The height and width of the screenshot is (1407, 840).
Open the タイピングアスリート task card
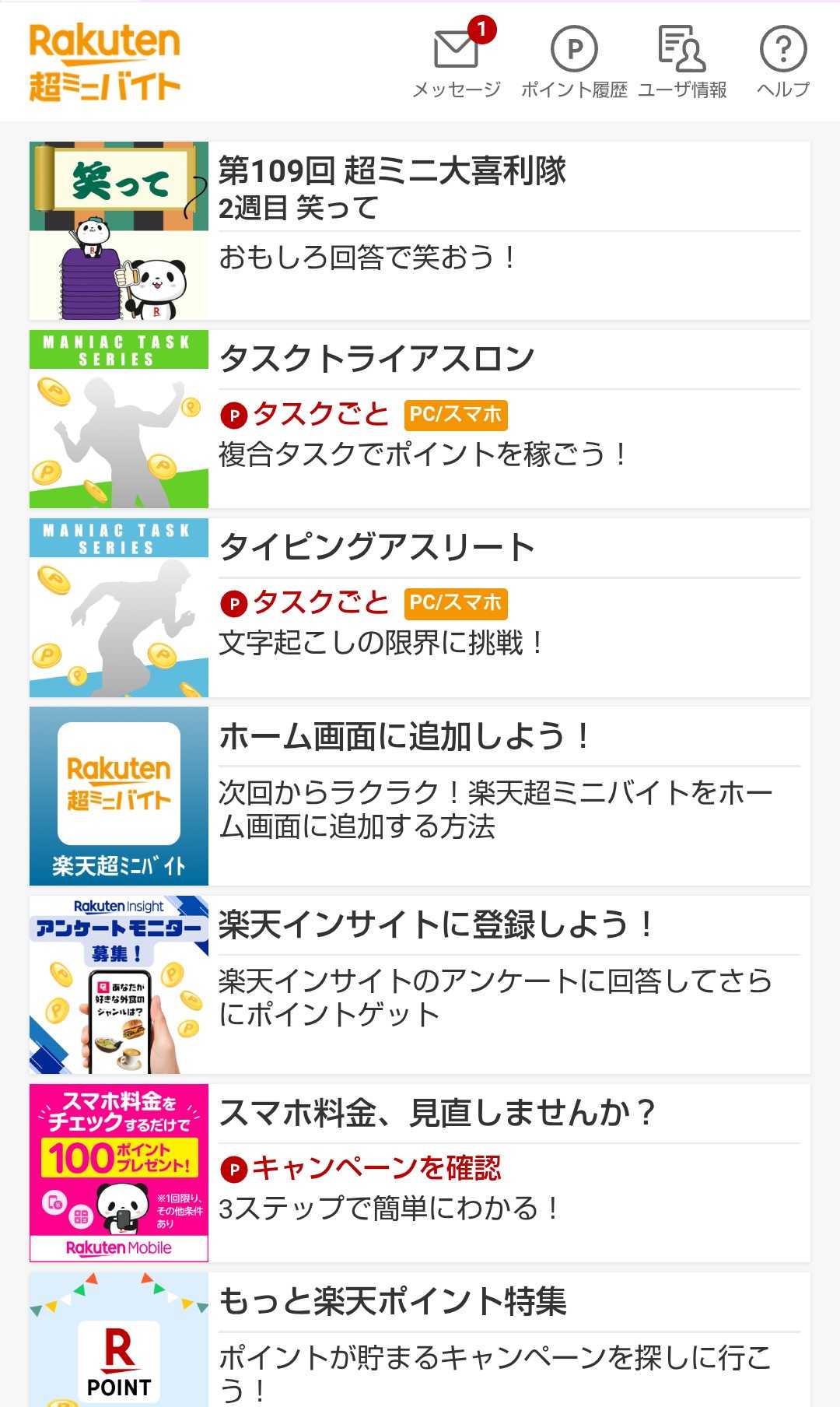pyautogui.click(x=420, y=607)
